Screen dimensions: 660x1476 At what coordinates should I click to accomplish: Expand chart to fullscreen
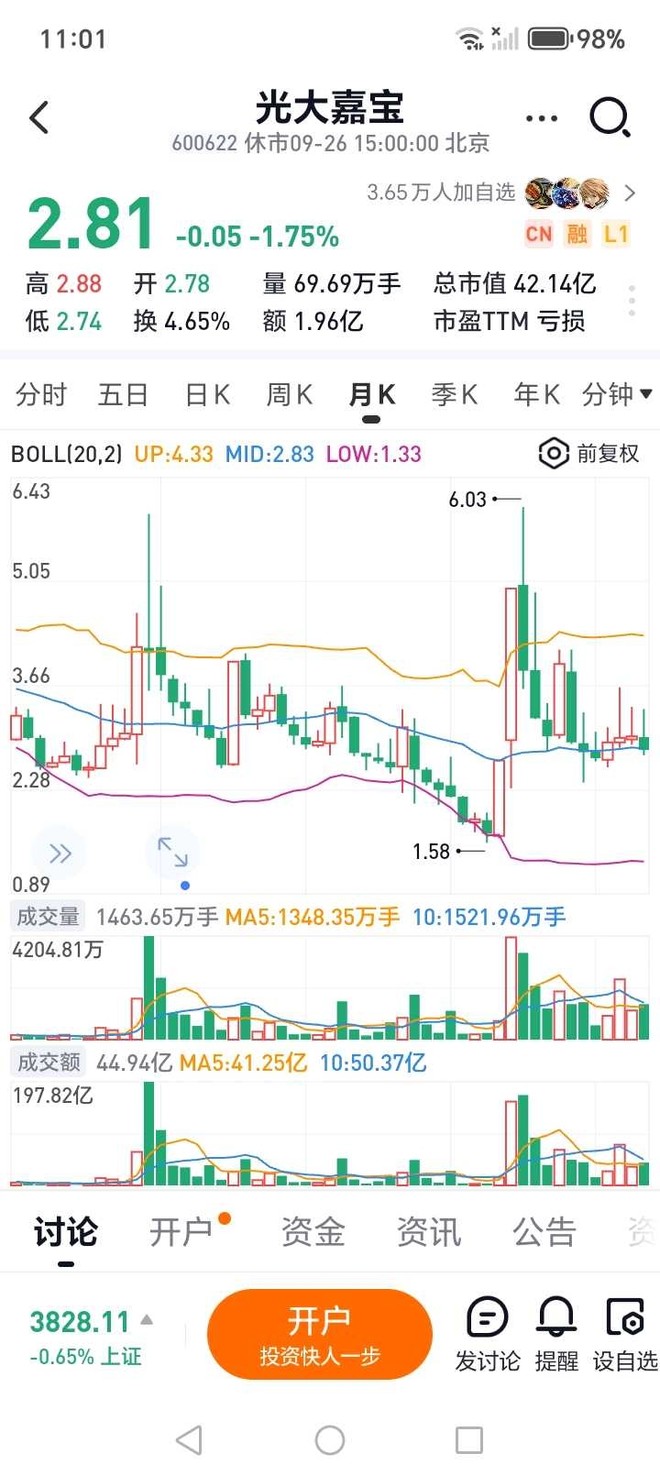pyautogui.click(x=173, y=853)
